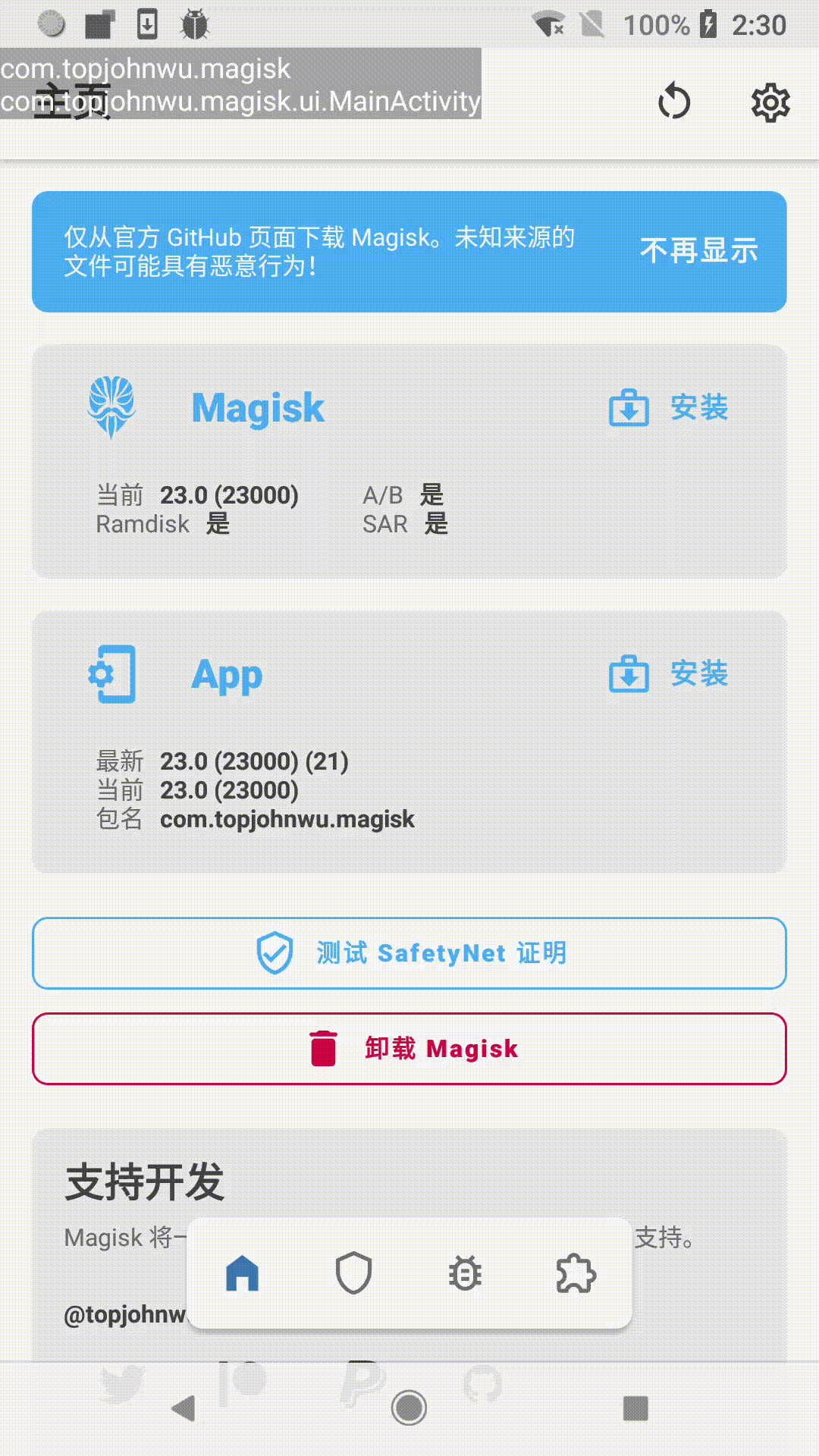Select the home tab in the floating nav

tap(243, 1273)
